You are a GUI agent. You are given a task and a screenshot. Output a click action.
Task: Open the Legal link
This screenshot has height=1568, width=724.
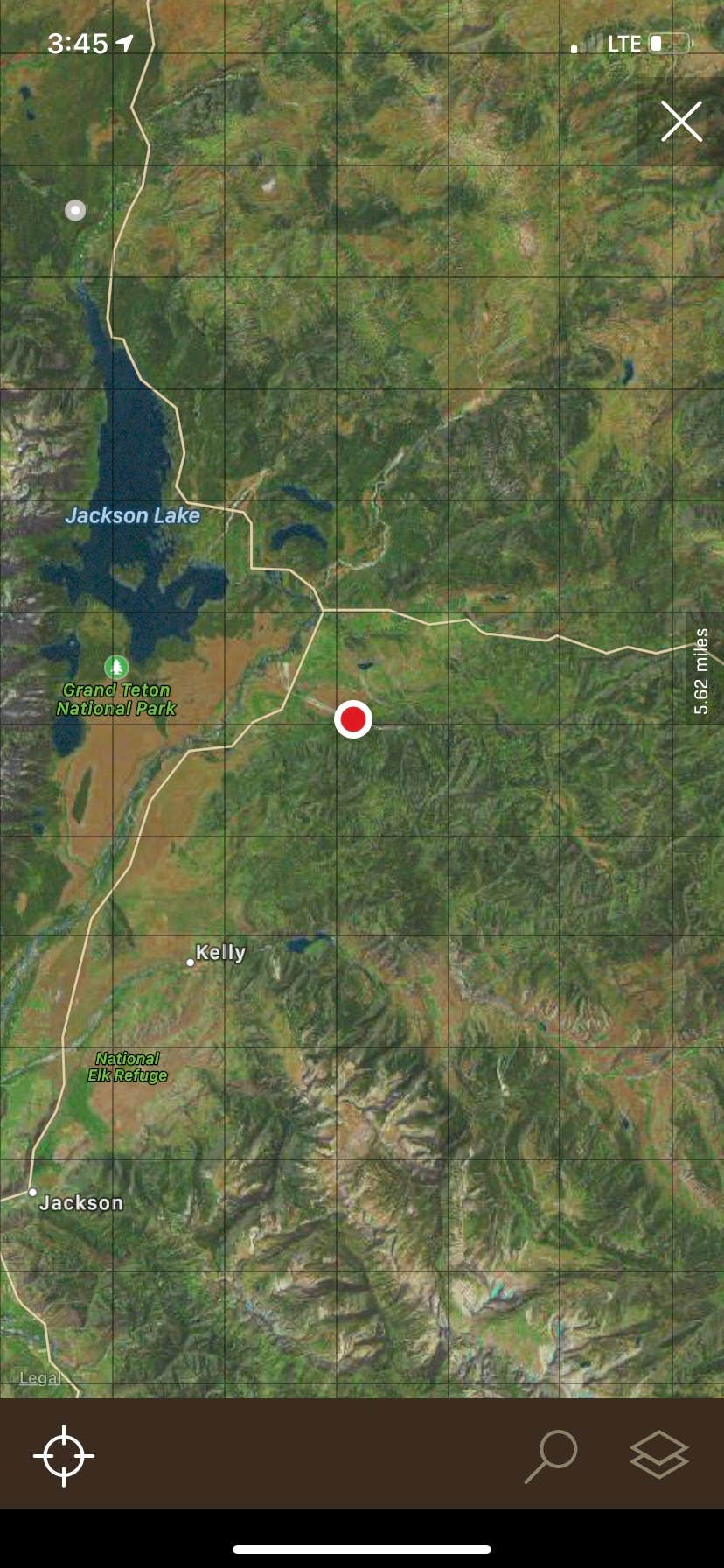pyautogui.click(x=40, y=1378)
